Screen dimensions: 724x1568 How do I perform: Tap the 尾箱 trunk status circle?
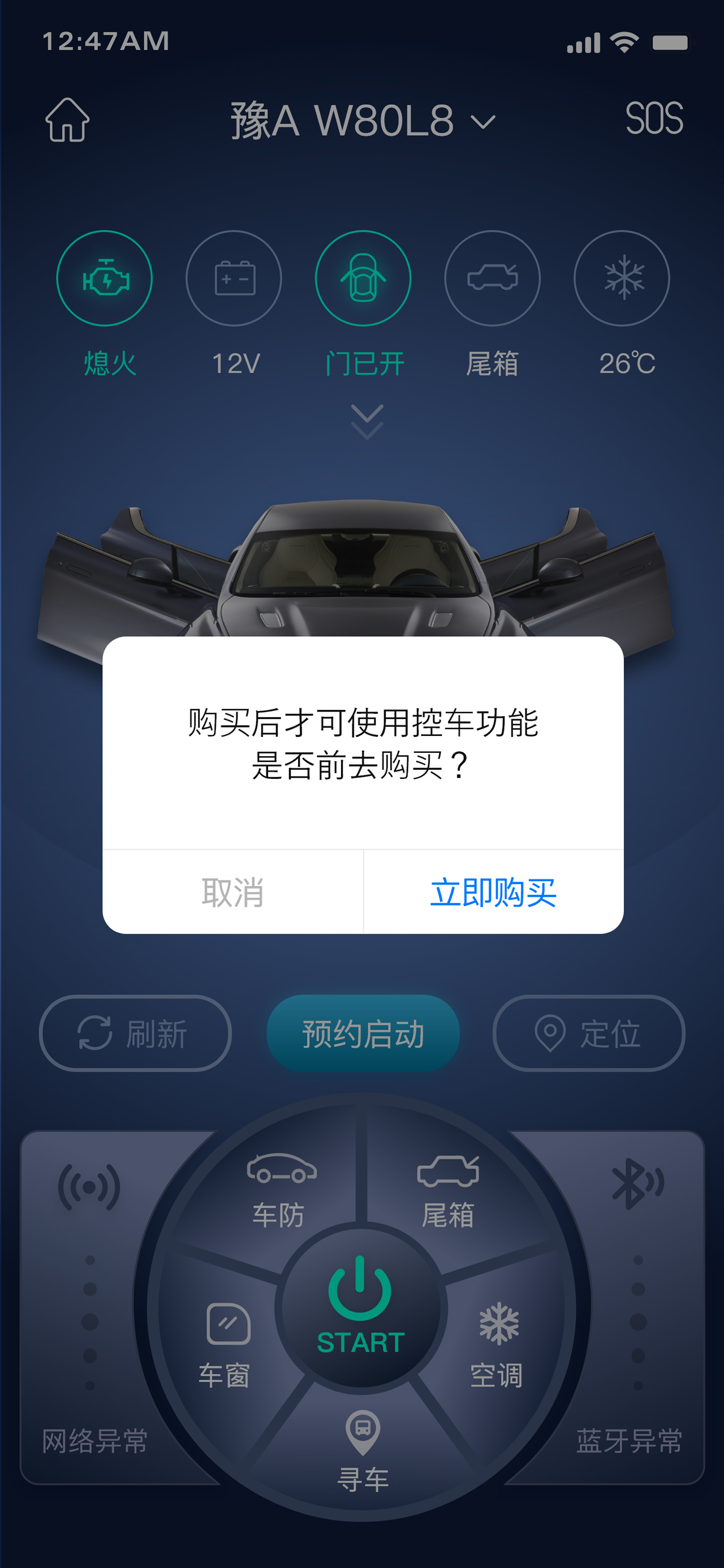[492, 279]
